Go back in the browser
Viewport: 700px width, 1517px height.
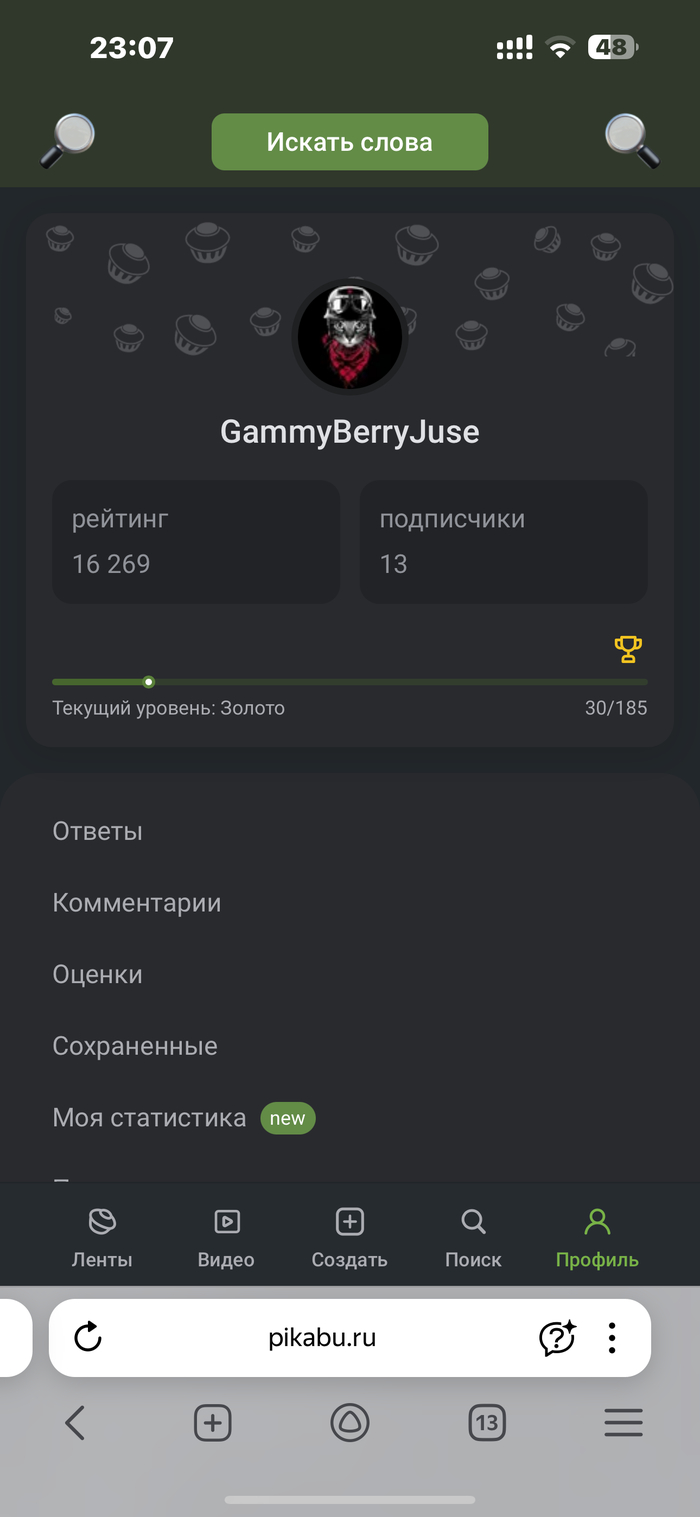75,1422
